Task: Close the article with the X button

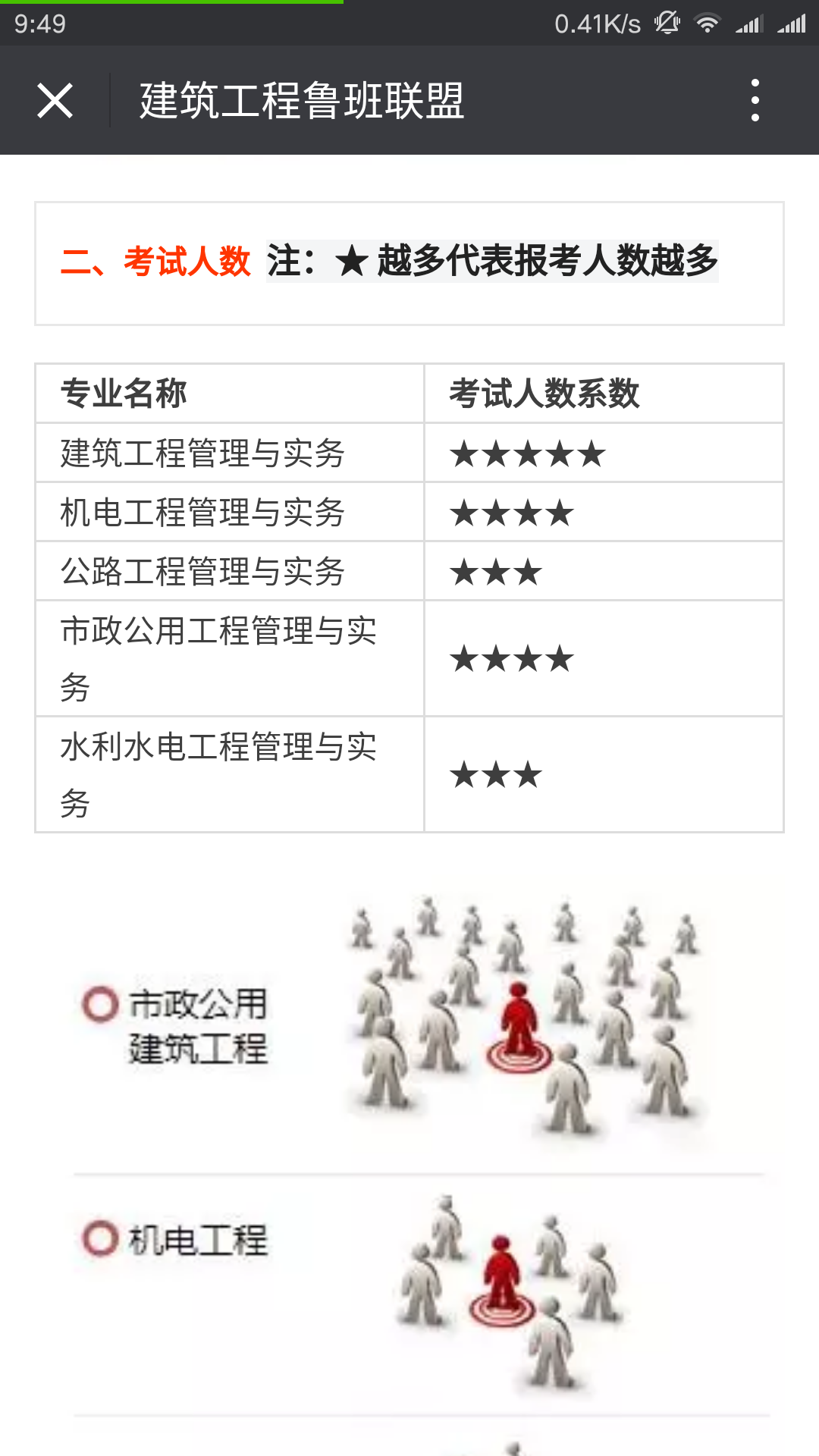Action: (x=55, y=101)
